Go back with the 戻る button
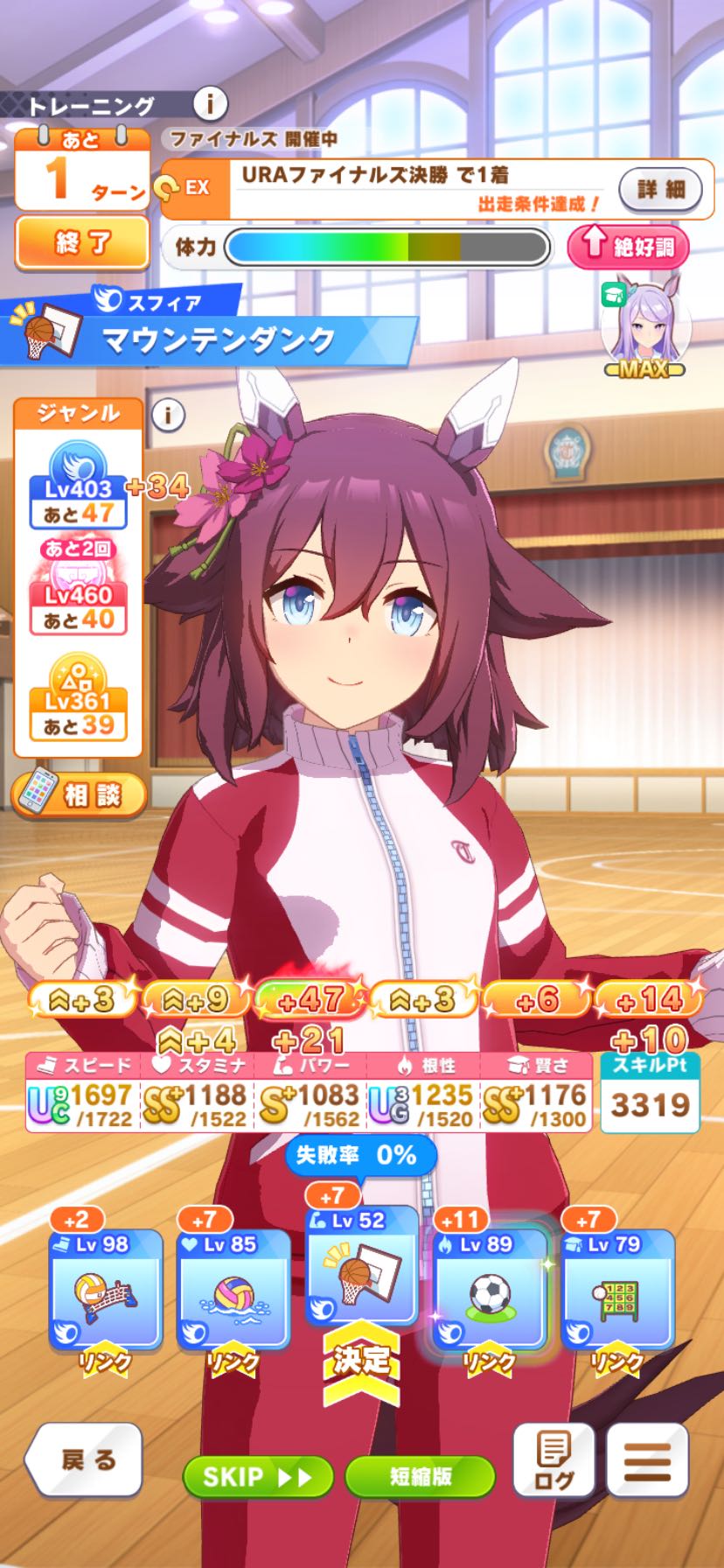 pyautogui.click(x=84, y=1459)
